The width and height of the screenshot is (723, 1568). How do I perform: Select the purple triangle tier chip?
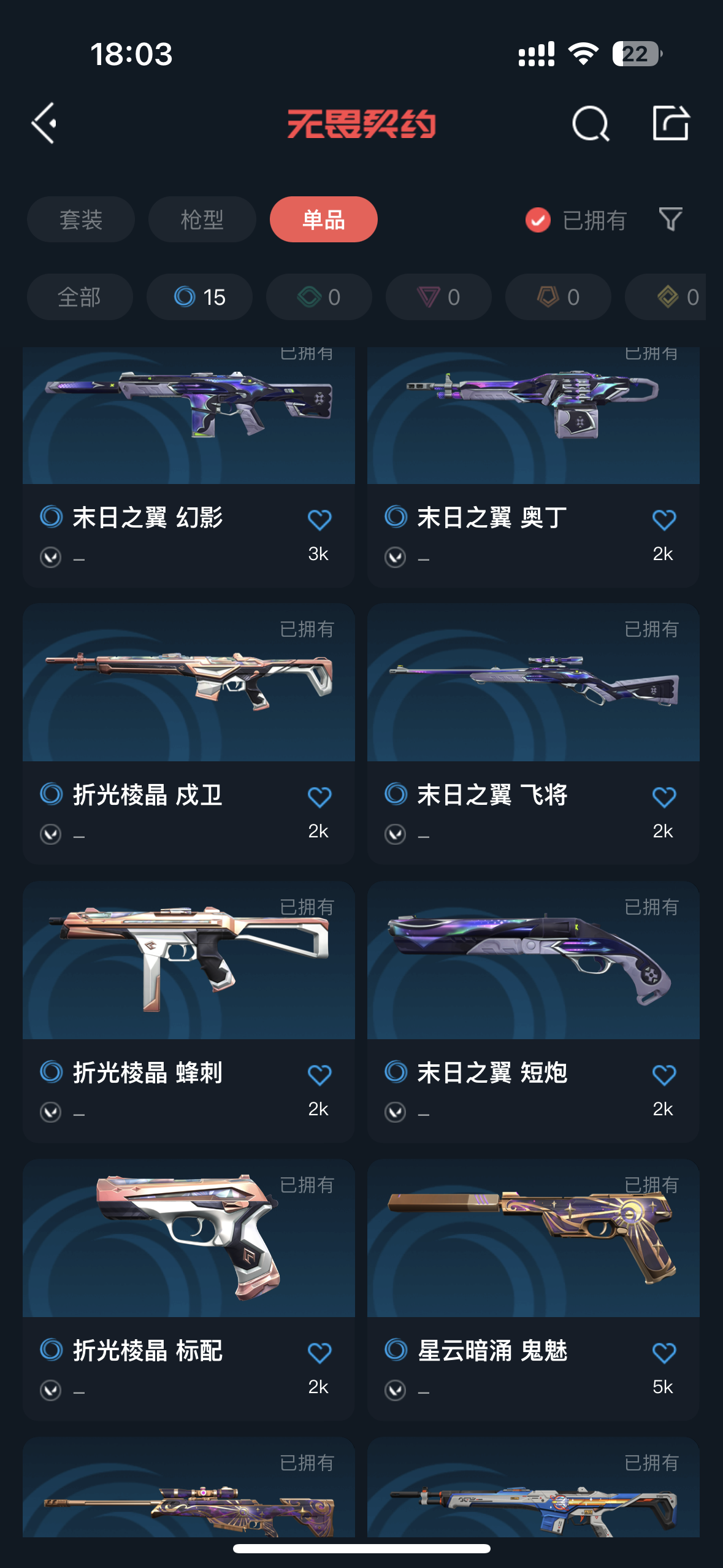[x=438, y=297]
